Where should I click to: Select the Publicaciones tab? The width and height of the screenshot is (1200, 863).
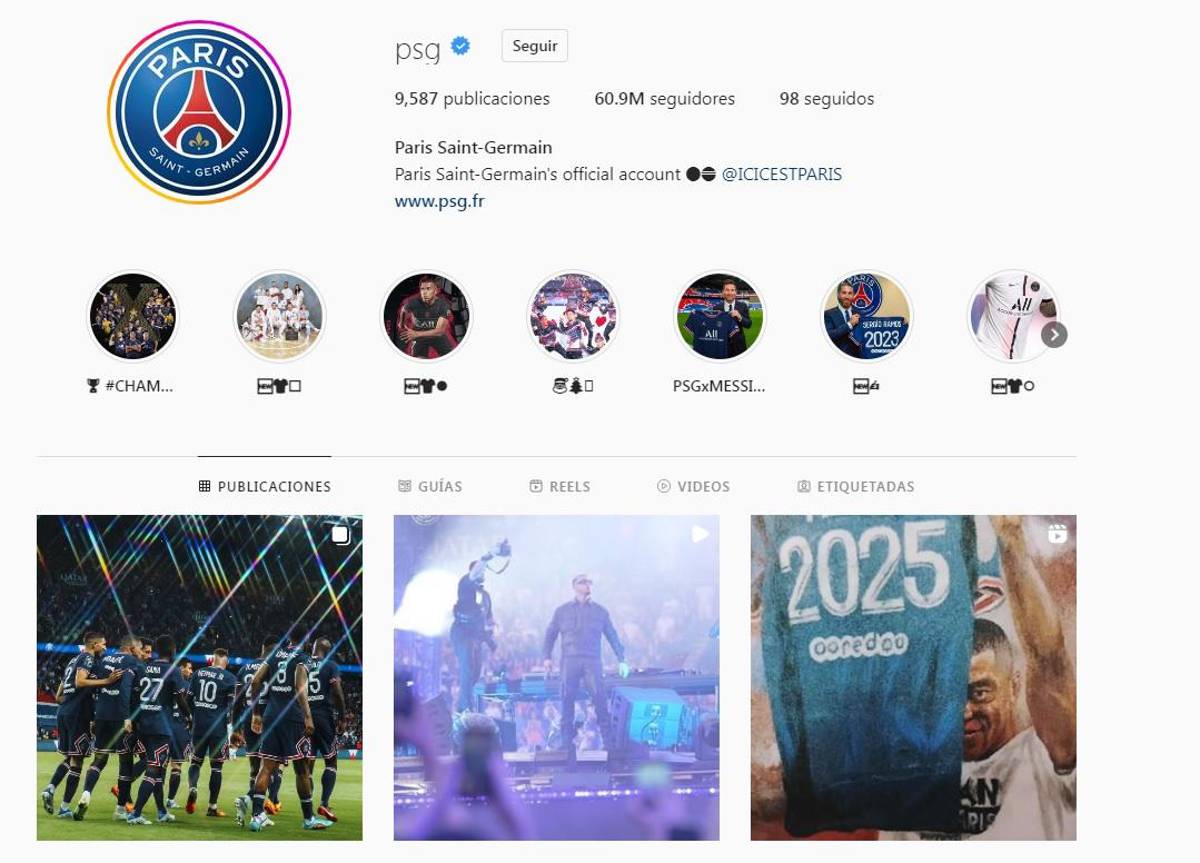[x=265, y=487]
